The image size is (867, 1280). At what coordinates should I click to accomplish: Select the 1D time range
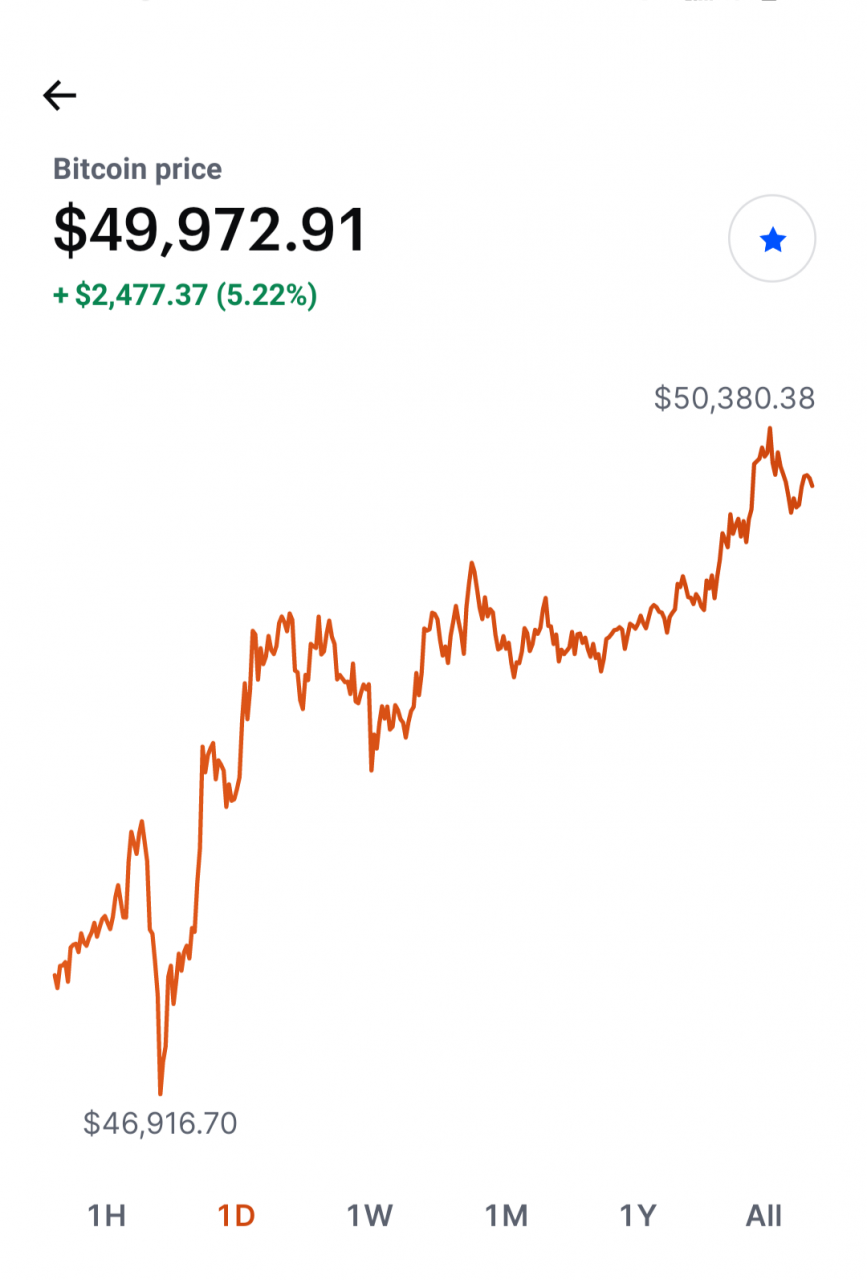click(x=237, y=1216)
